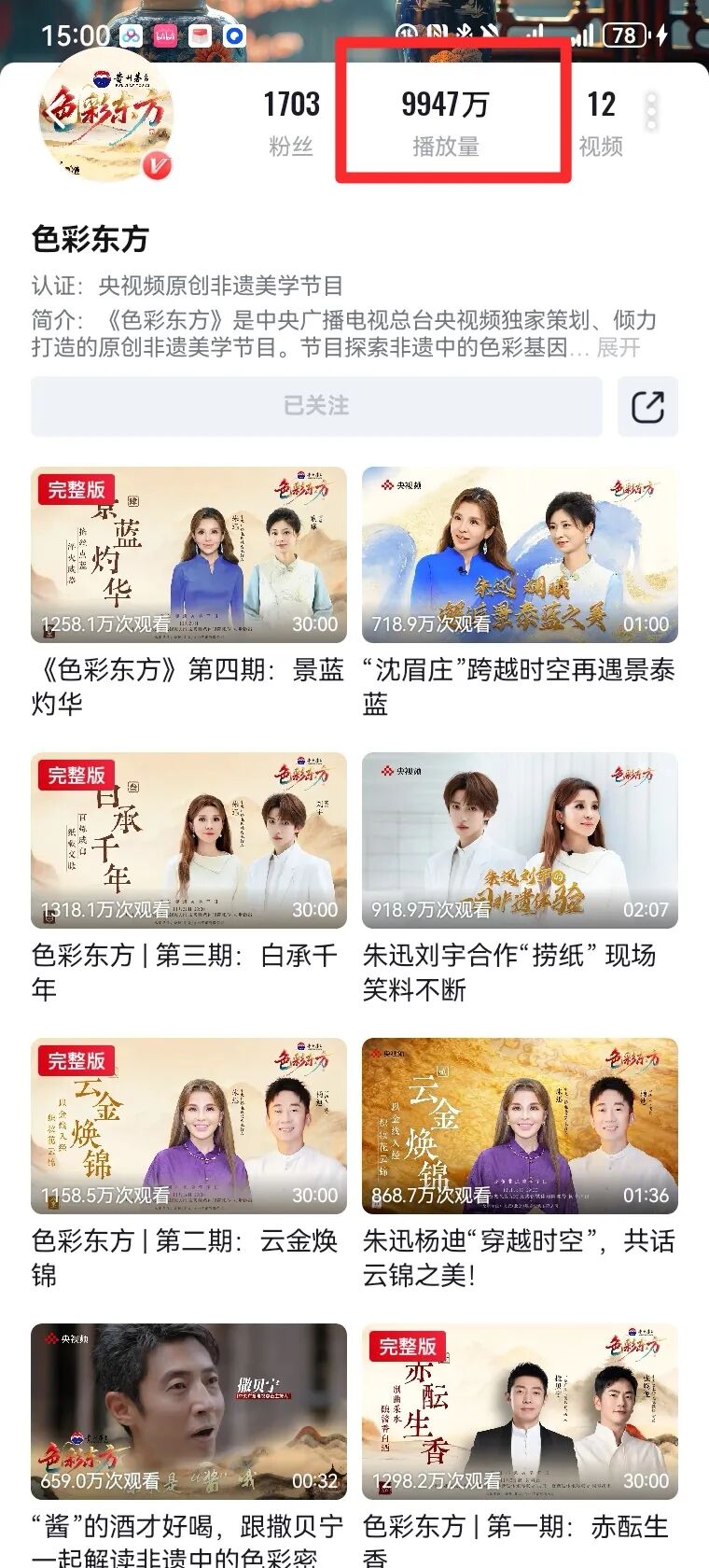This screenshot has height=1568, width=709.
Task: Play 第三期：白承千年 full episode
Action: coord(188,840)
